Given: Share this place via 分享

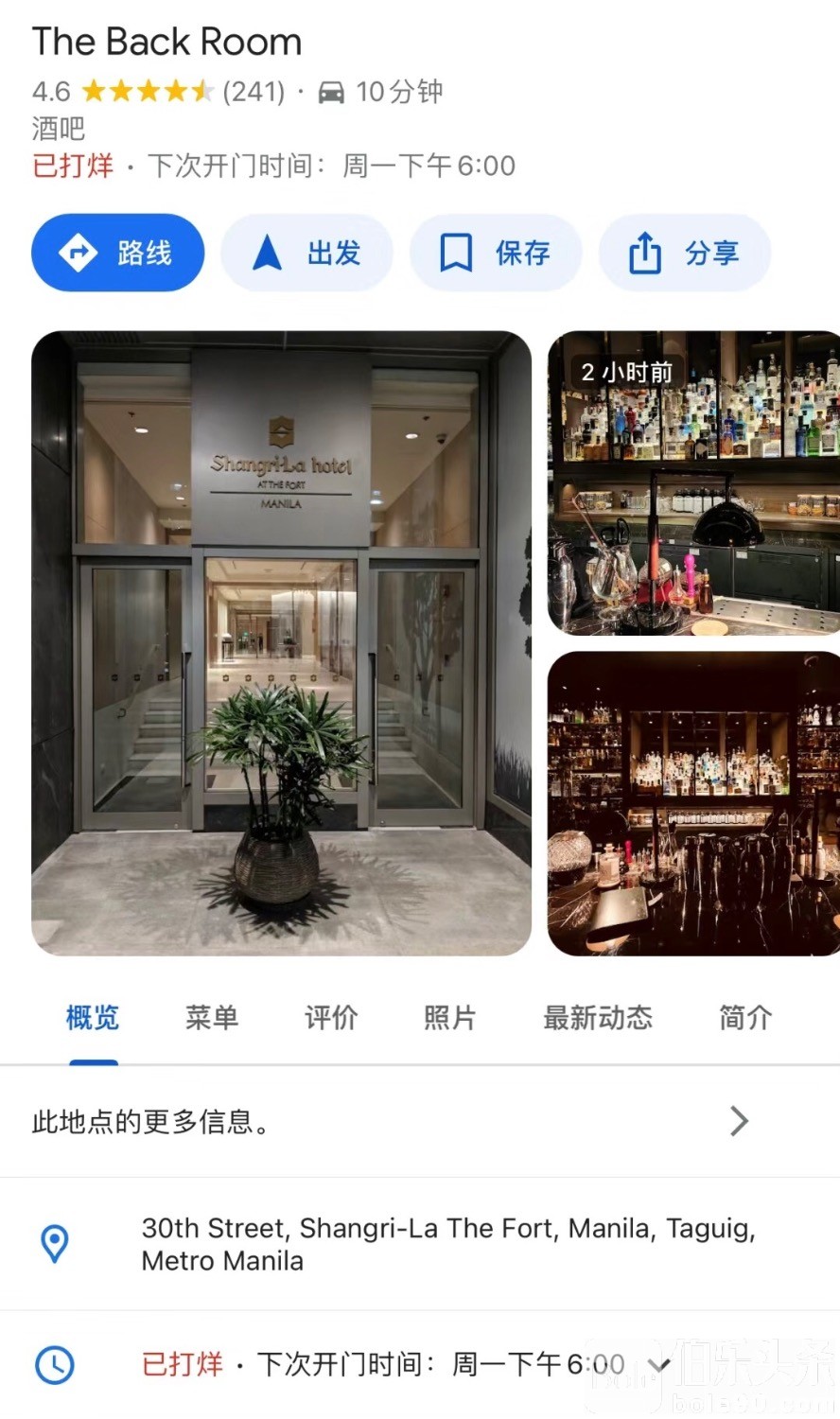Looking at the screenshot, I should [x=684, y=253].
